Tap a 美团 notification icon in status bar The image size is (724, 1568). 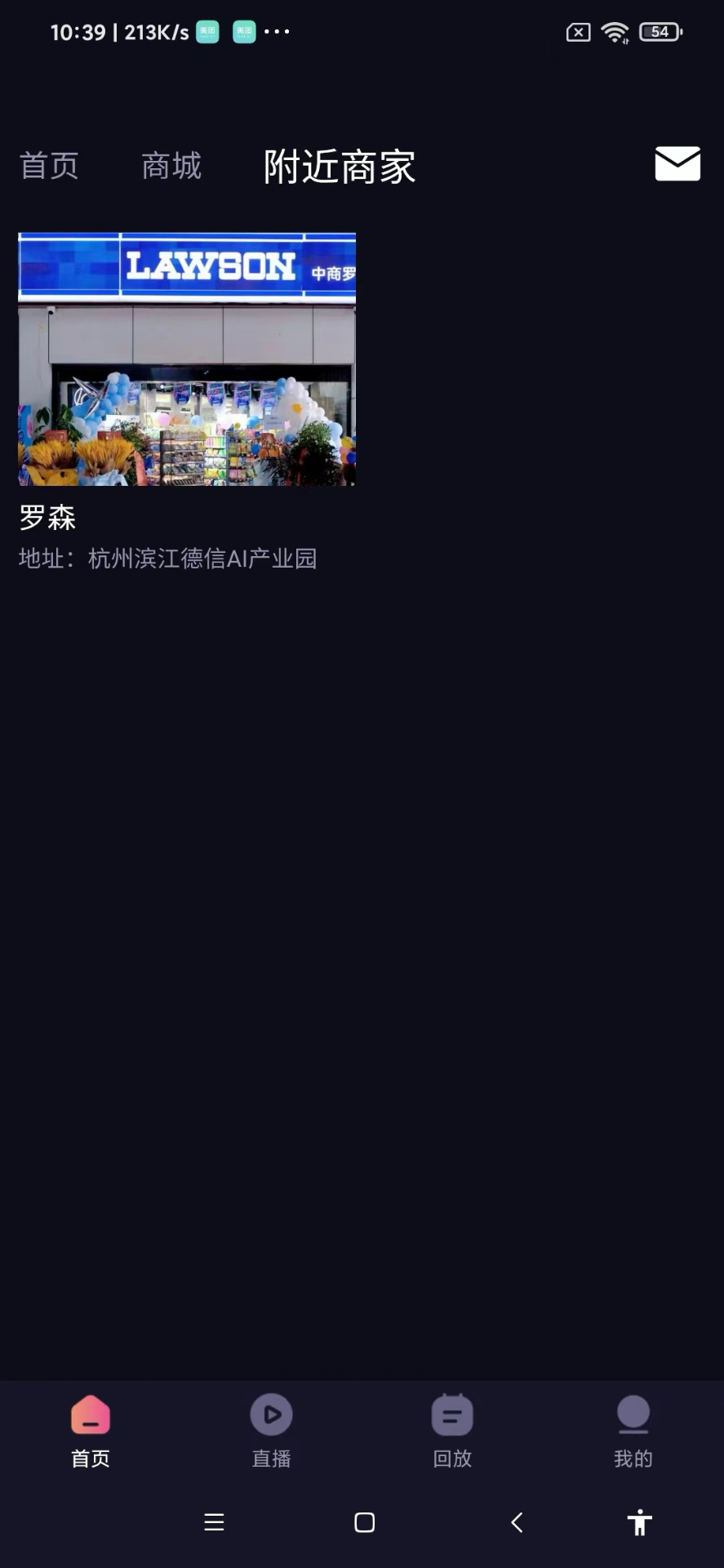[207, 32]
